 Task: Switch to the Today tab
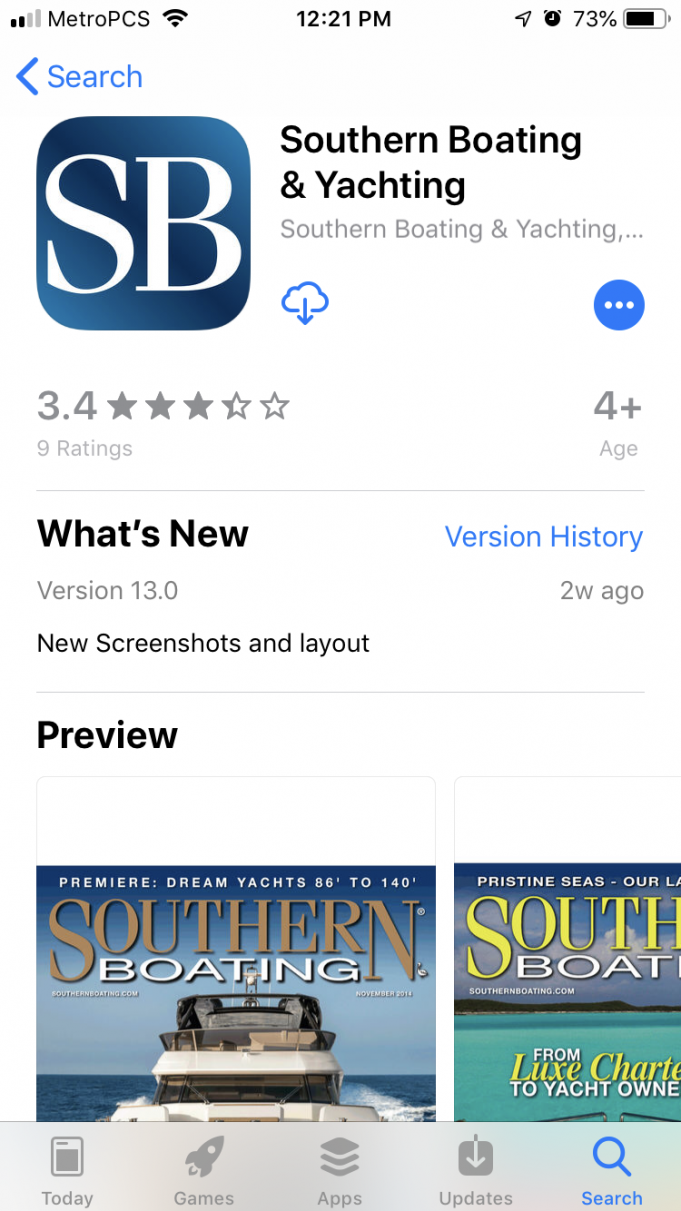tap(67, 1170)
